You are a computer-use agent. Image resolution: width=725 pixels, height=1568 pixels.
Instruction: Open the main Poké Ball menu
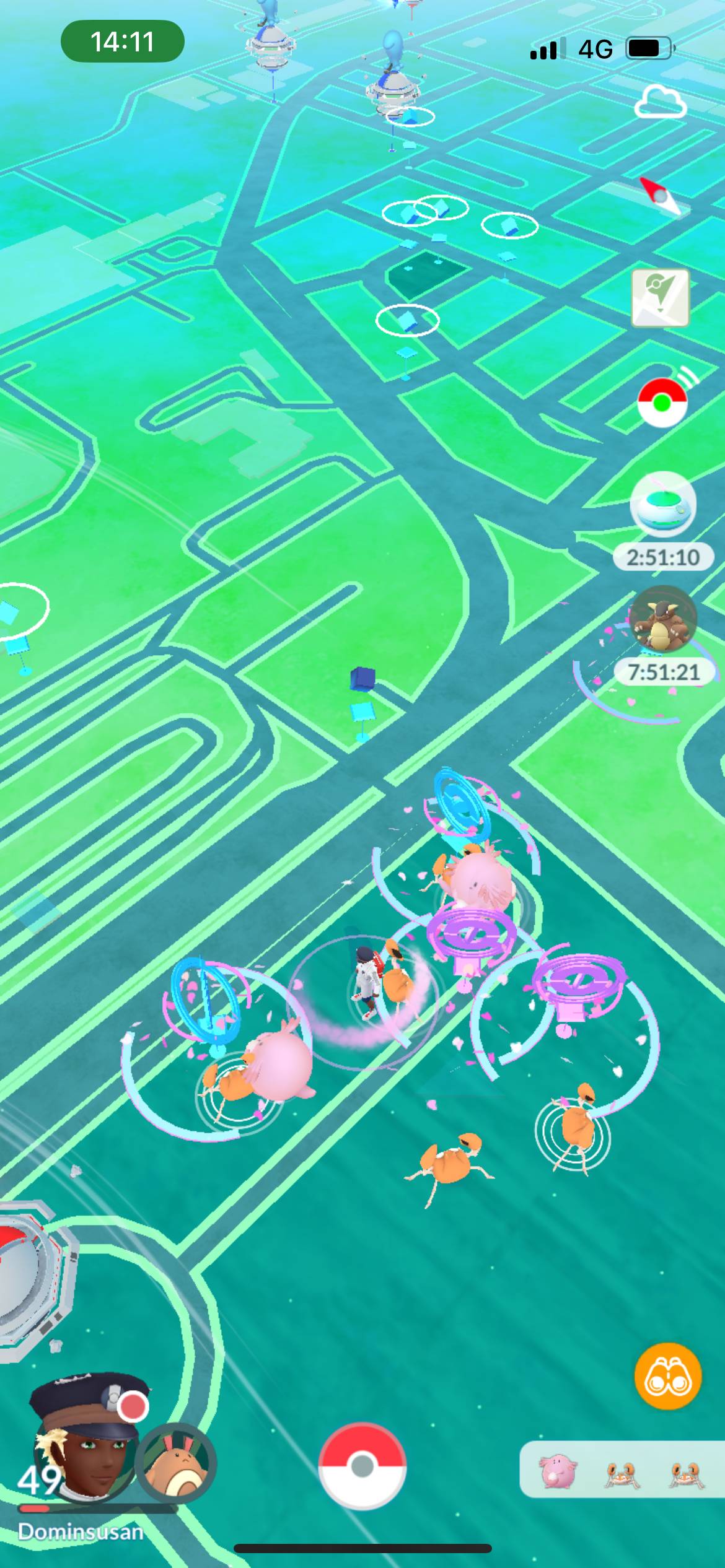click(x=362, y=1466)
